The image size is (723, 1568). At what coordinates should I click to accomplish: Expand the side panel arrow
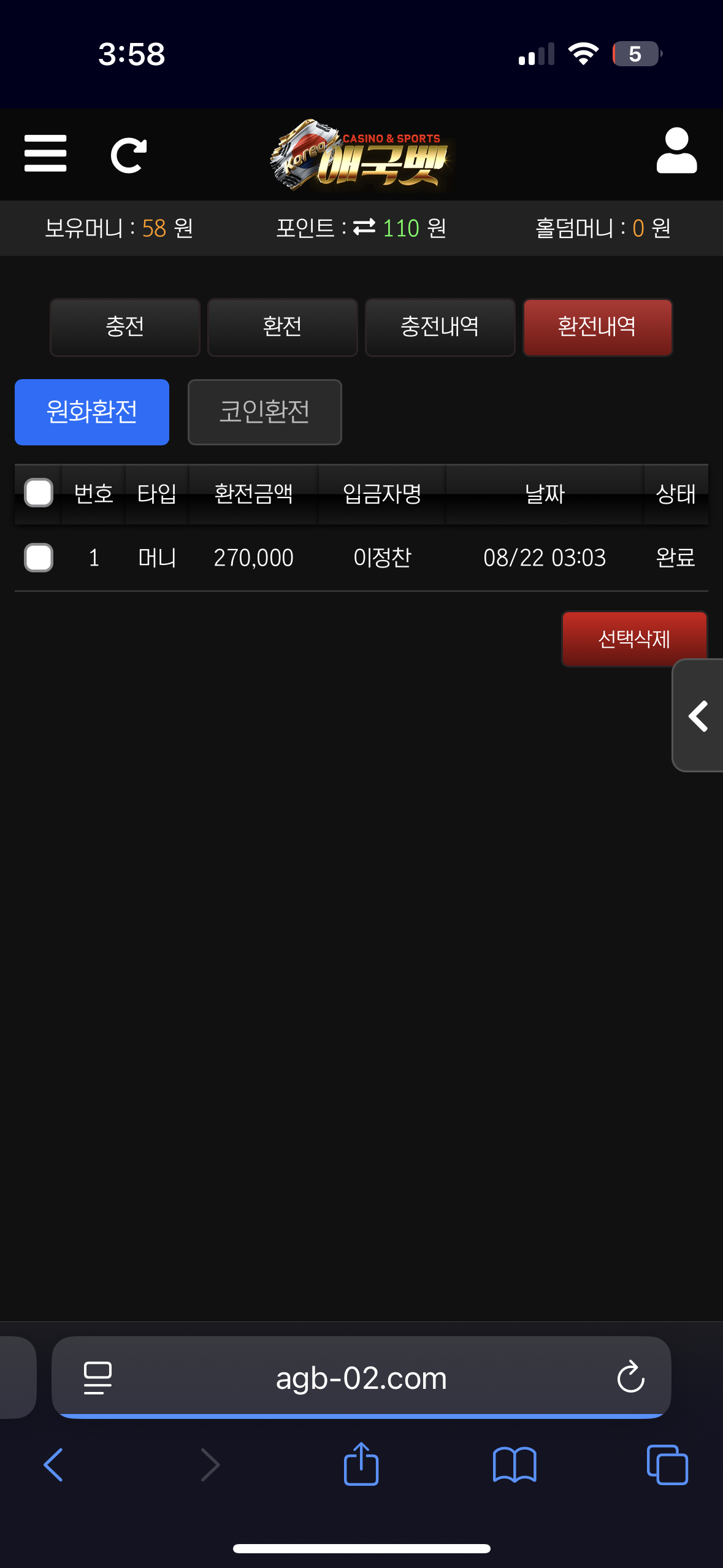pyautogui.click(x=698, y=716)
